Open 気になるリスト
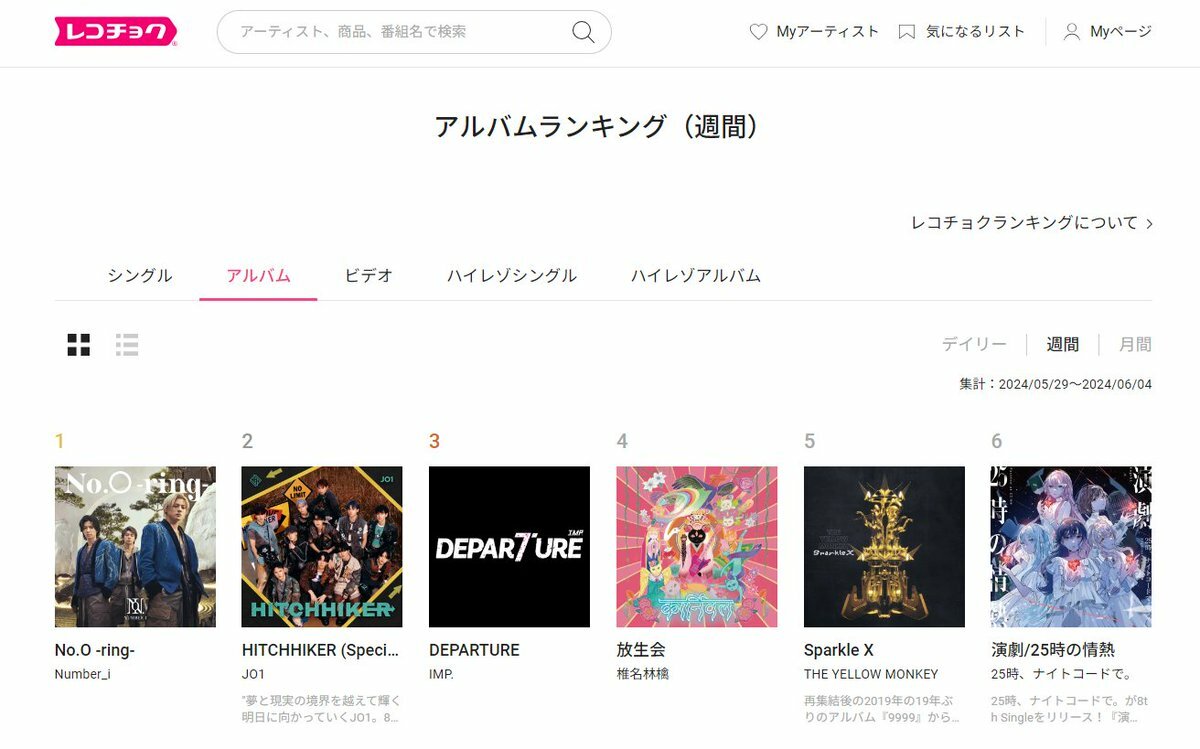This screenshot has width=1200, height=749. (x=961, y=32)
